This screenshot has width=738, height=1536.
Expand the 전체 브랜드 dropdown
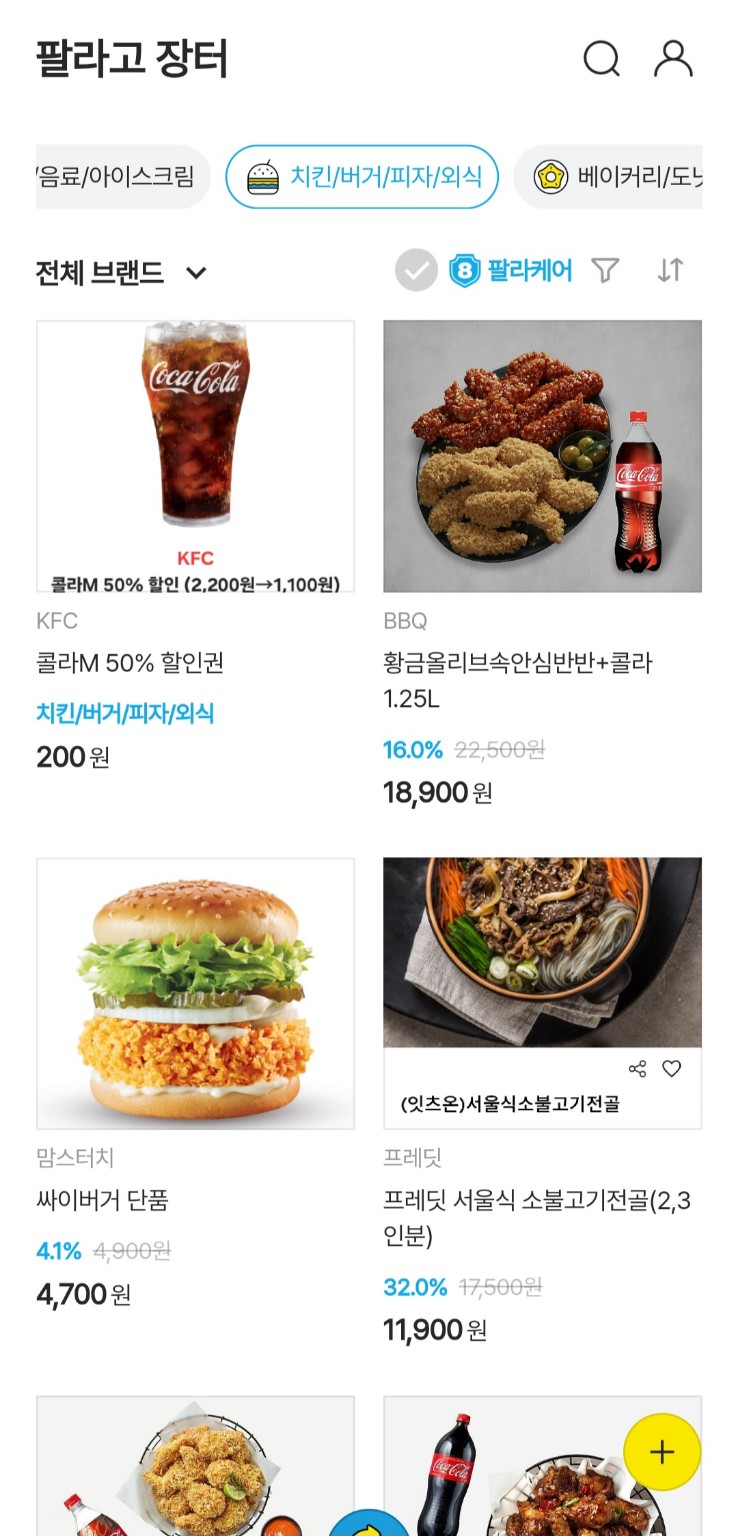pos(121,272)
